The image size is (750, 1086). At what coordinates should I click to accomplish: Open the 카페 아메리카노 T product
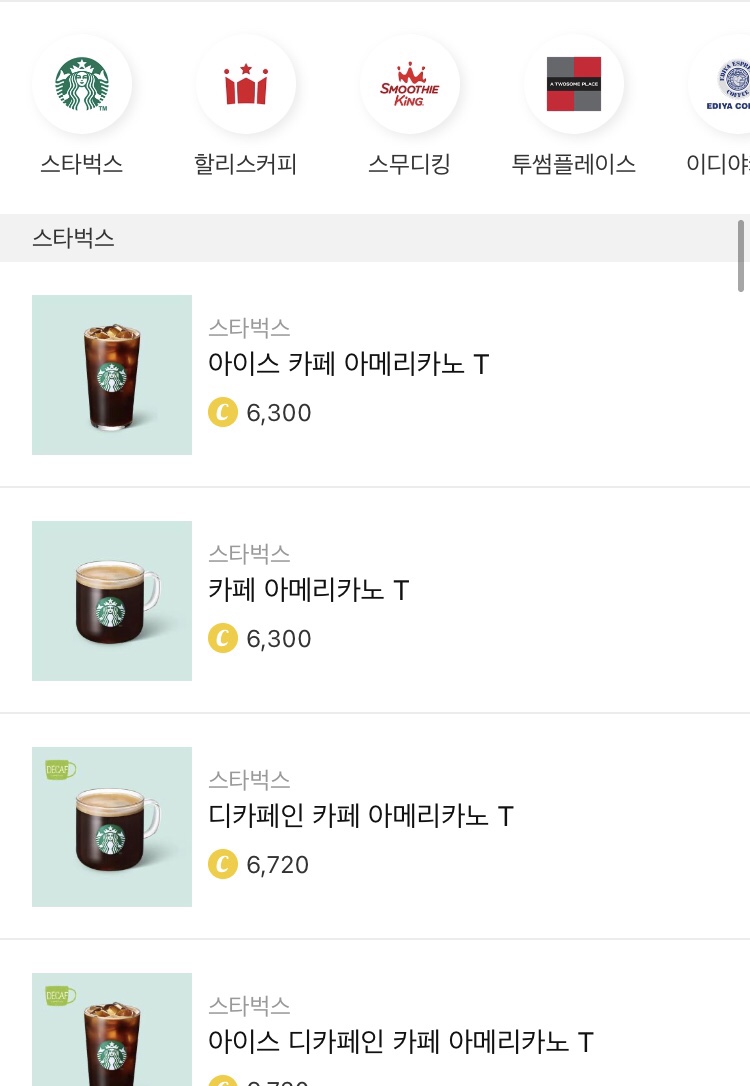(309, 590)
